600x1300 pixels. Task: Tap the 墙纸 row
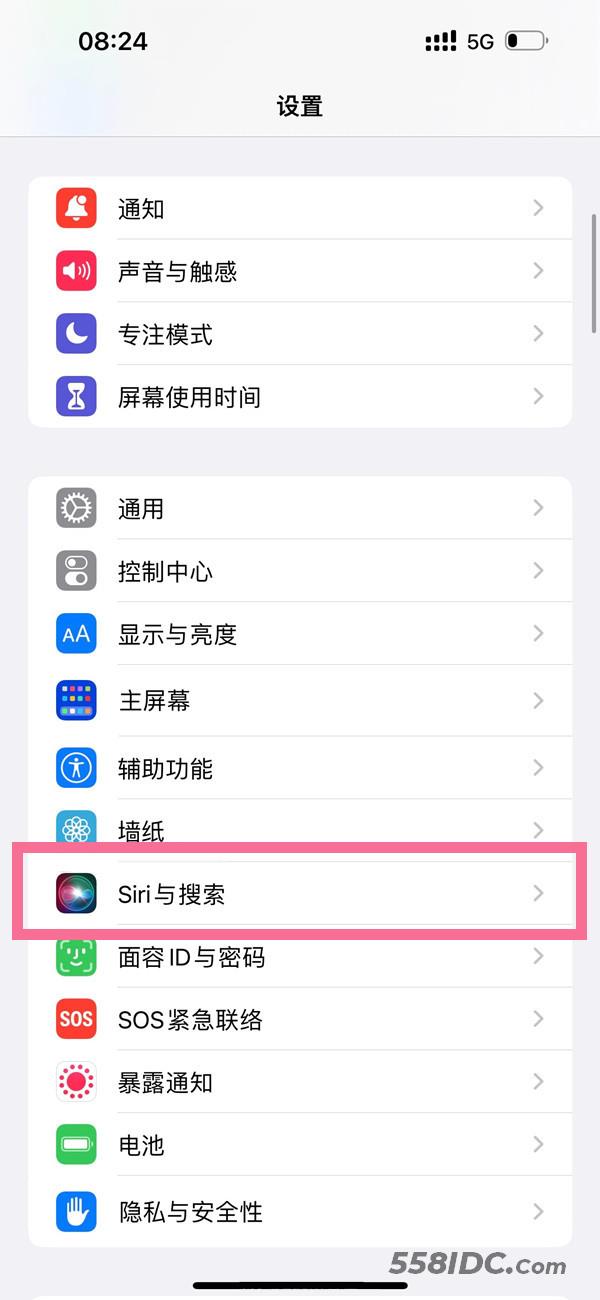(300, 828)
